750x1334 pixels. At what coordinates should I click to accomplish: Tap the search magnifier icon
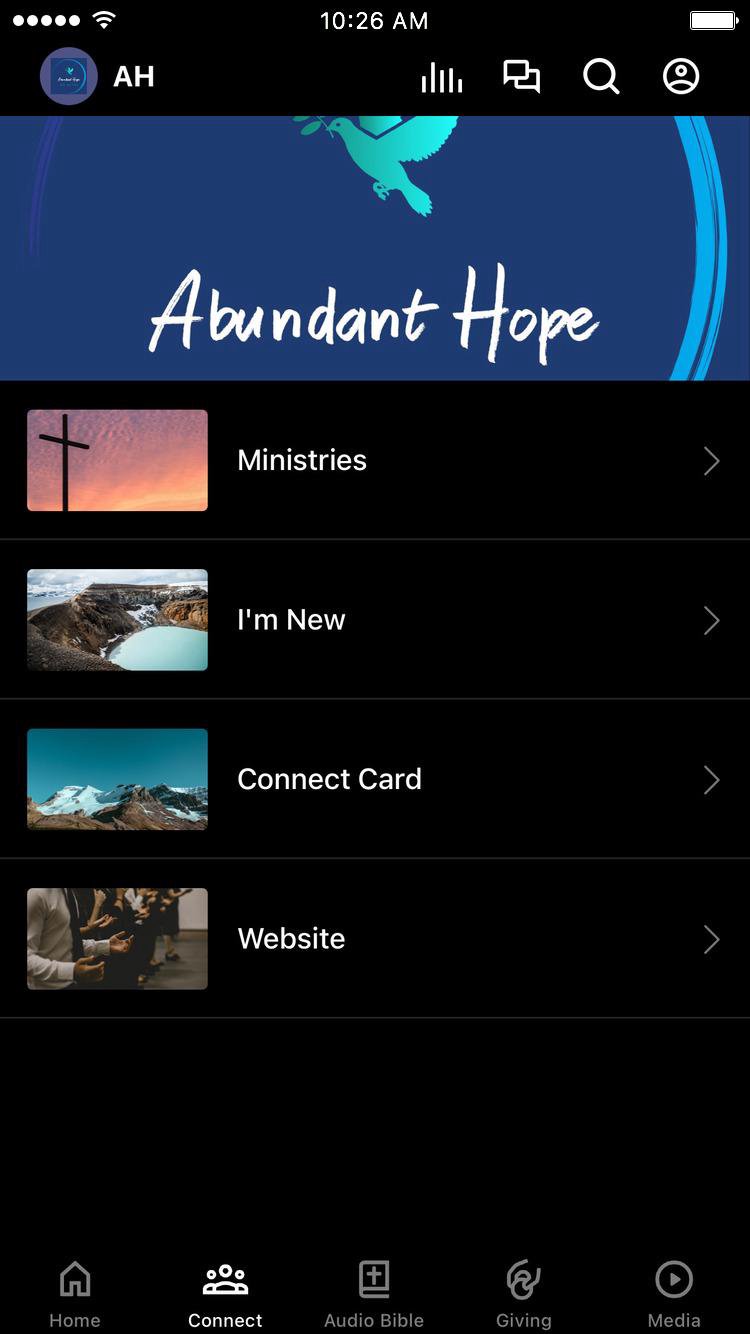click(x=601, y=77)
